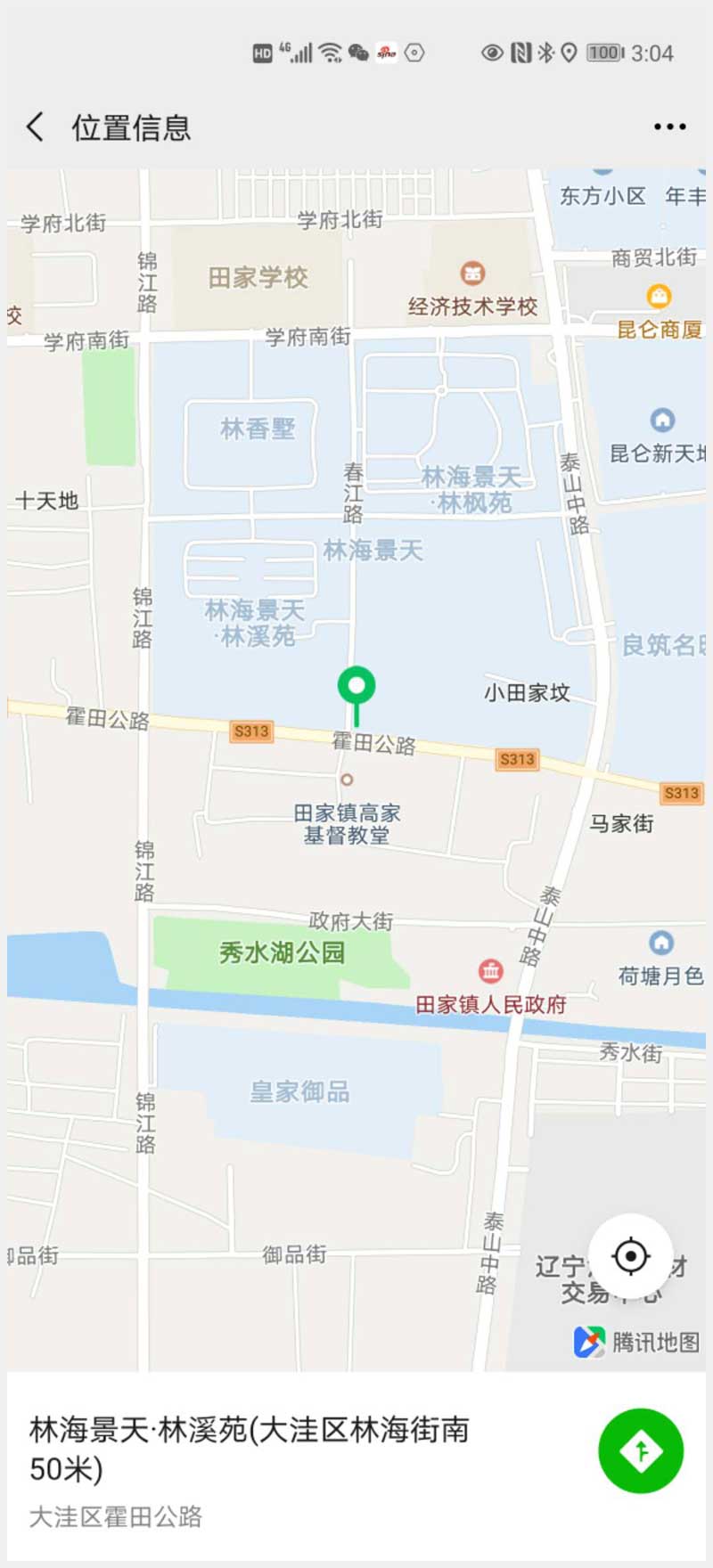This screenshot has height=1568, width=713.
Task: Go back from the 位置信息 screen
Action: click(x=36, y=127)
